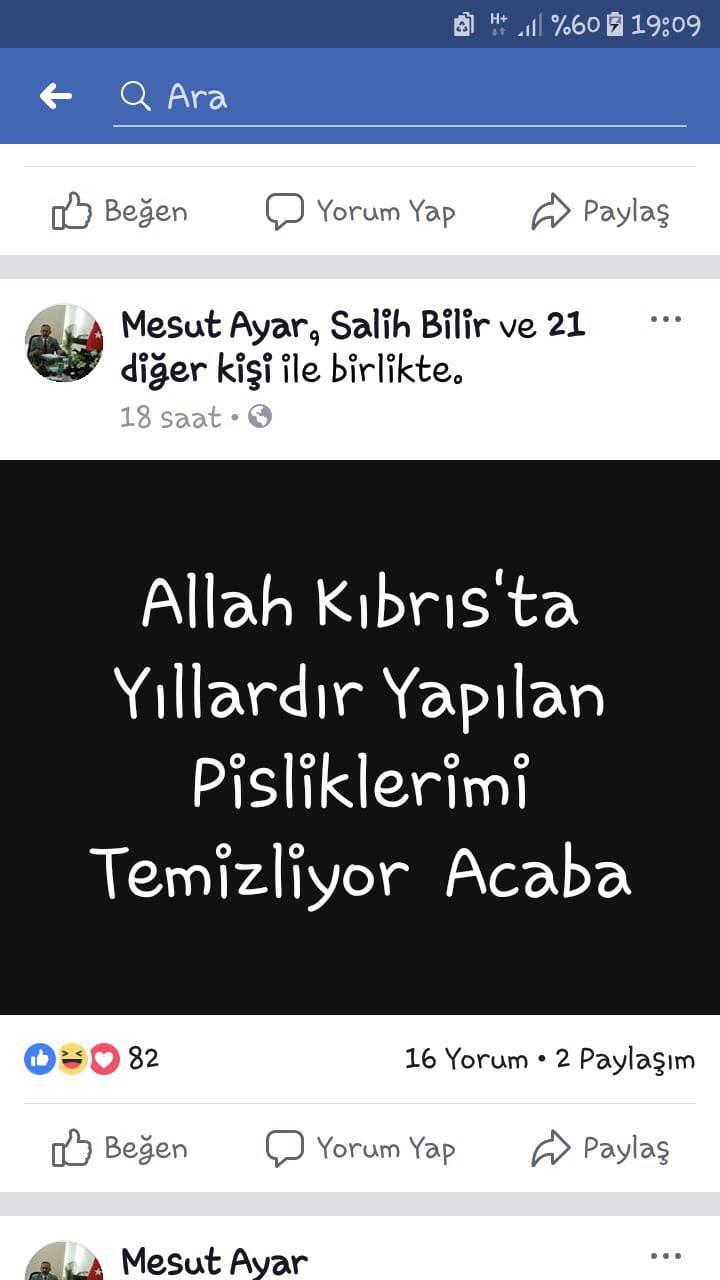The width and height of the screenshot is (720, 1280).
Task: View the 82 reactions list
Action: [90, 1058]
